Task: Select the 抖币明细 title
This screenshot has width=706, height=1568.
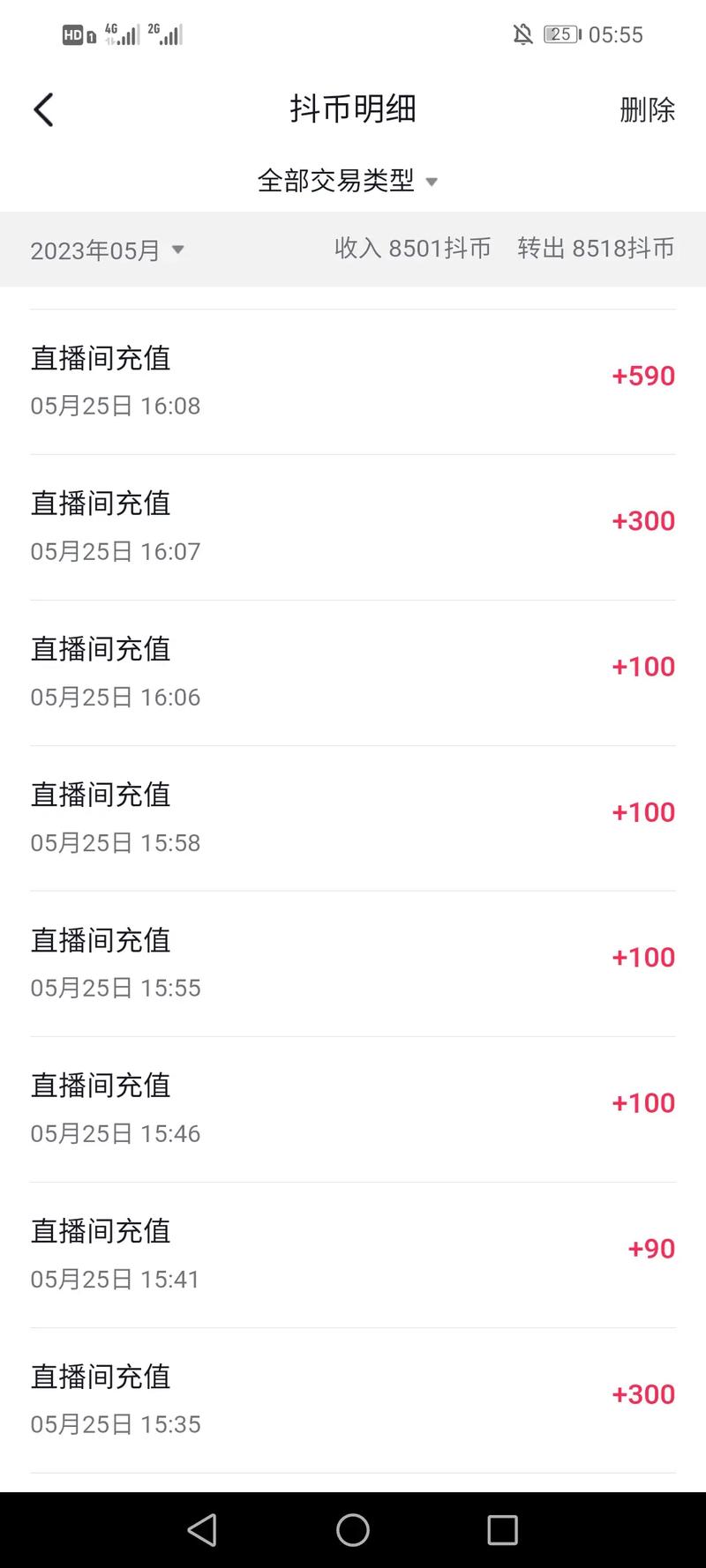Action: point(352,108)
